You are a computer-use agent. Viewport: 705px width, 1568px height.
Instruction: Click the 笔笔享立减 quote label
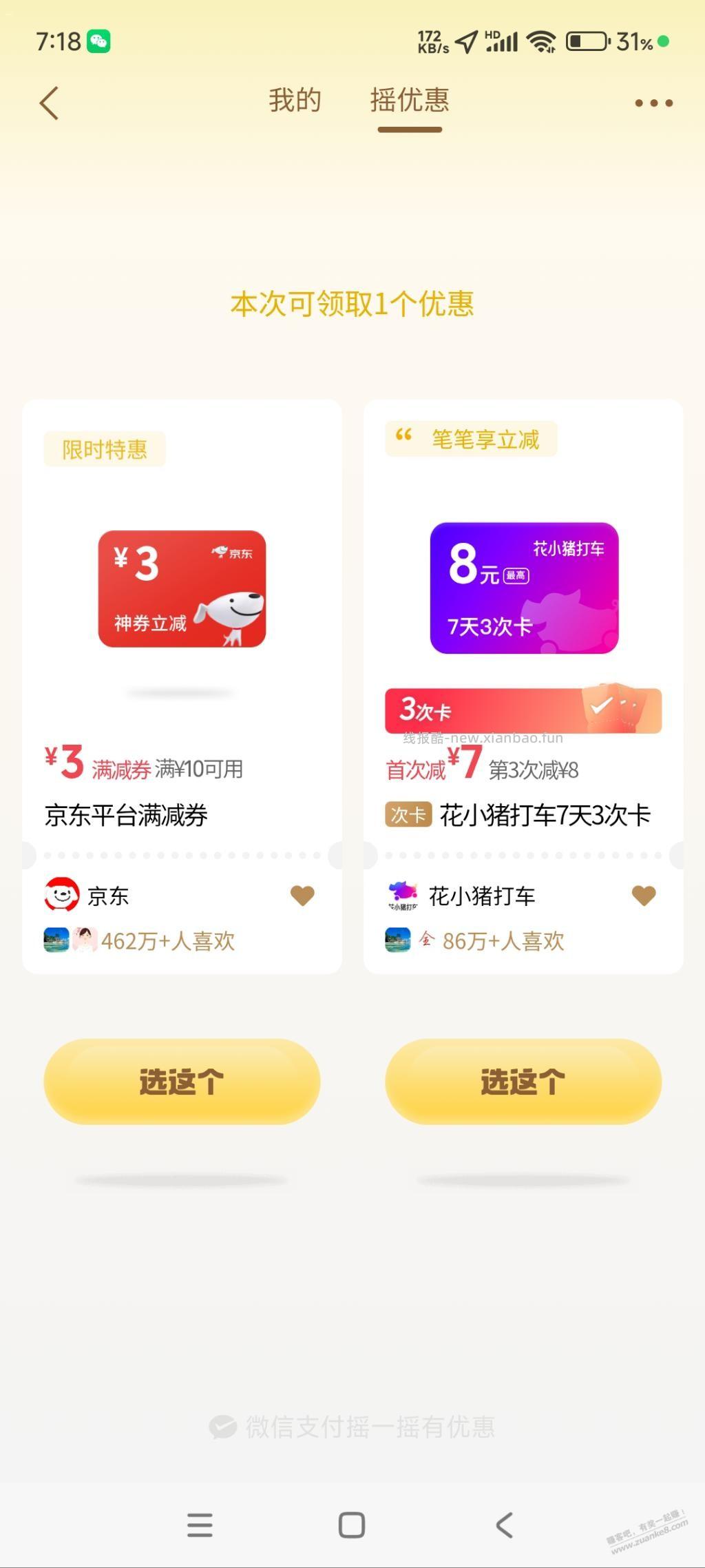(472, 439)
